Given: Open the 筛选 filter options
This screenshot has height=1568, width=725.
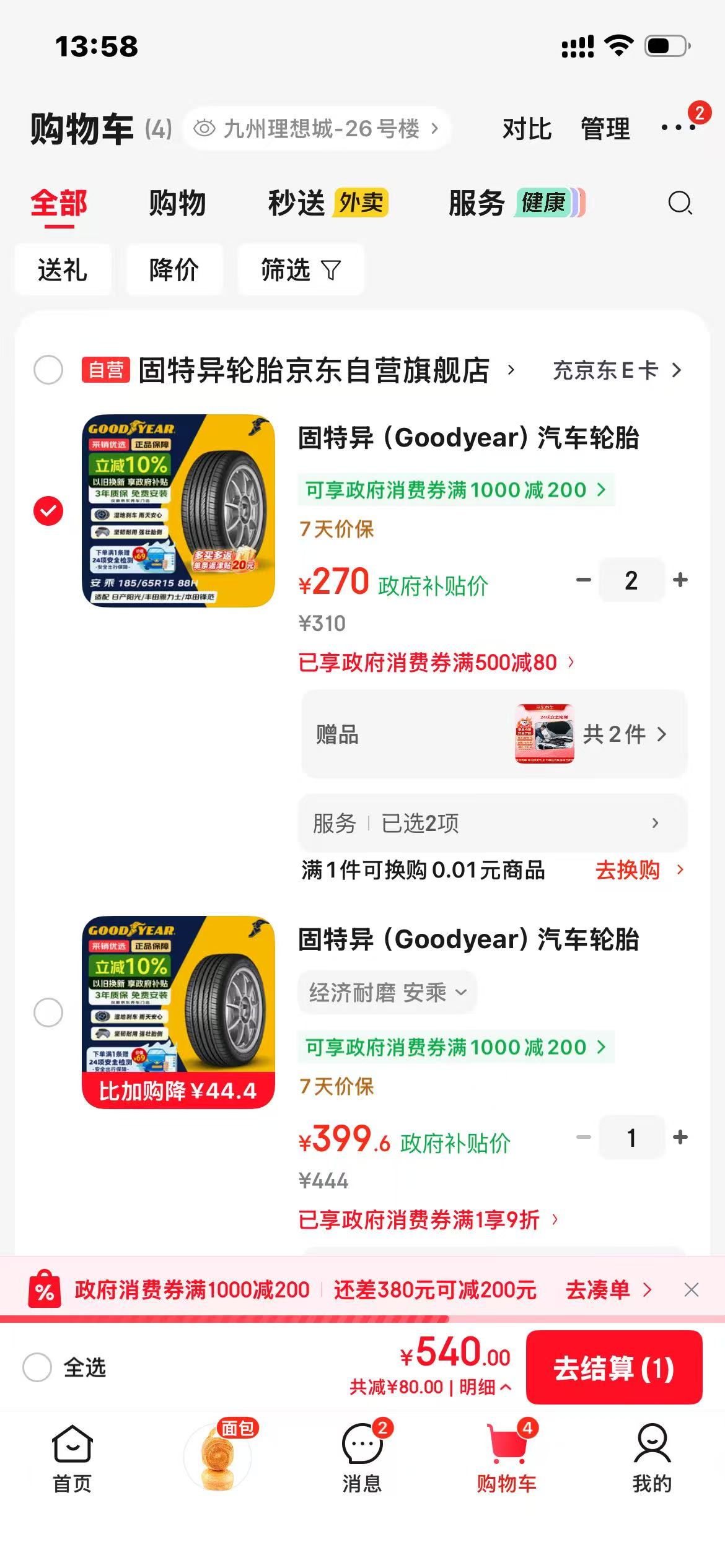Looking at the screenshot, I should (301, 269).
